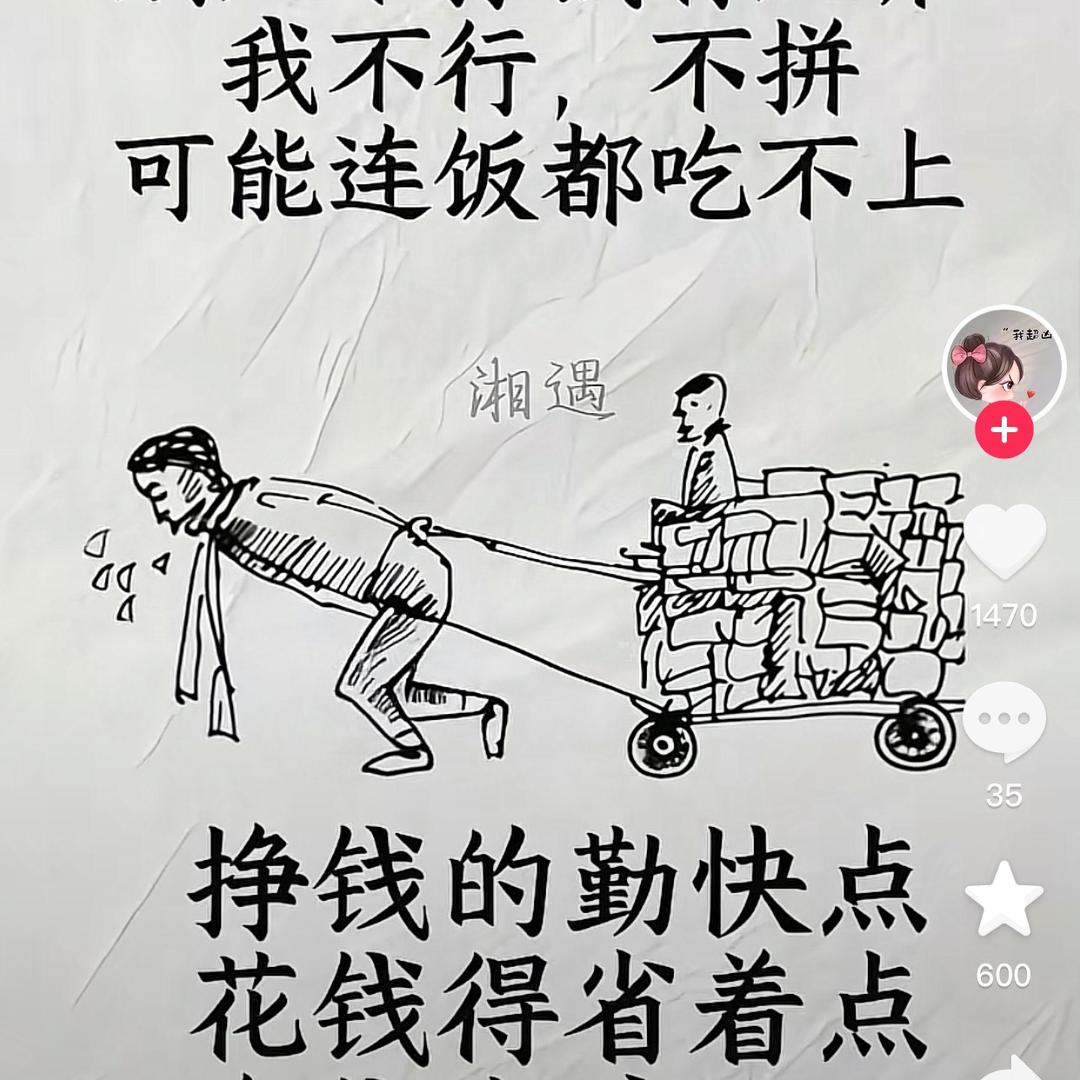1080x1080 pixels.
Task: Follow the creator with the plus button
Action: [x=1004, y=432]
